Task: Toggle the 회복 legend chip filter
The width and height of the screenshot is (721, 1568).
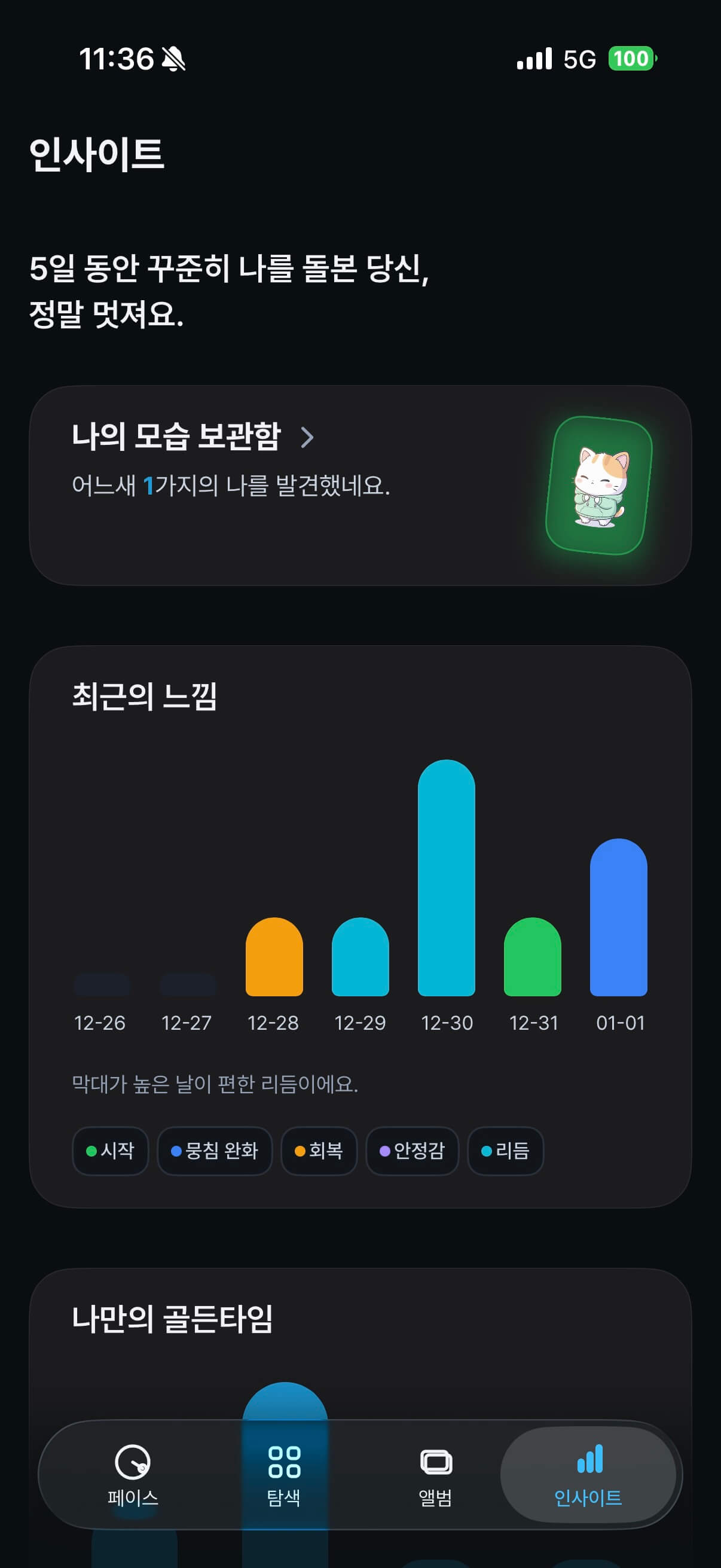Action: [319, 1151]
